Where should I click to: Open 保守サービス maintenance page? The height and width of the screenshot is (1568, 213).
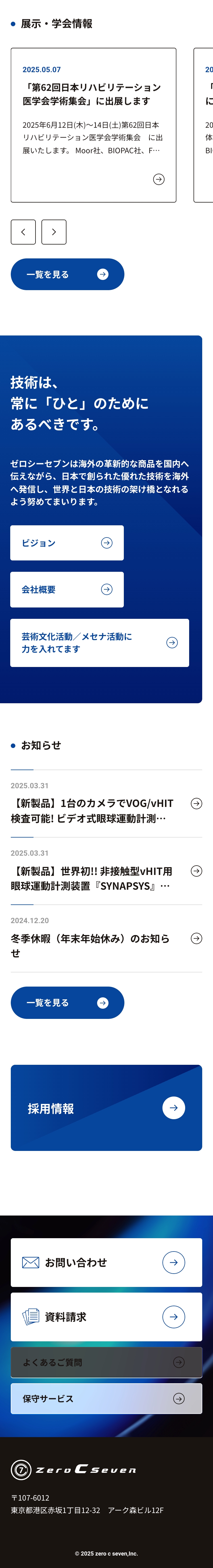click(x=106, y=1399)
